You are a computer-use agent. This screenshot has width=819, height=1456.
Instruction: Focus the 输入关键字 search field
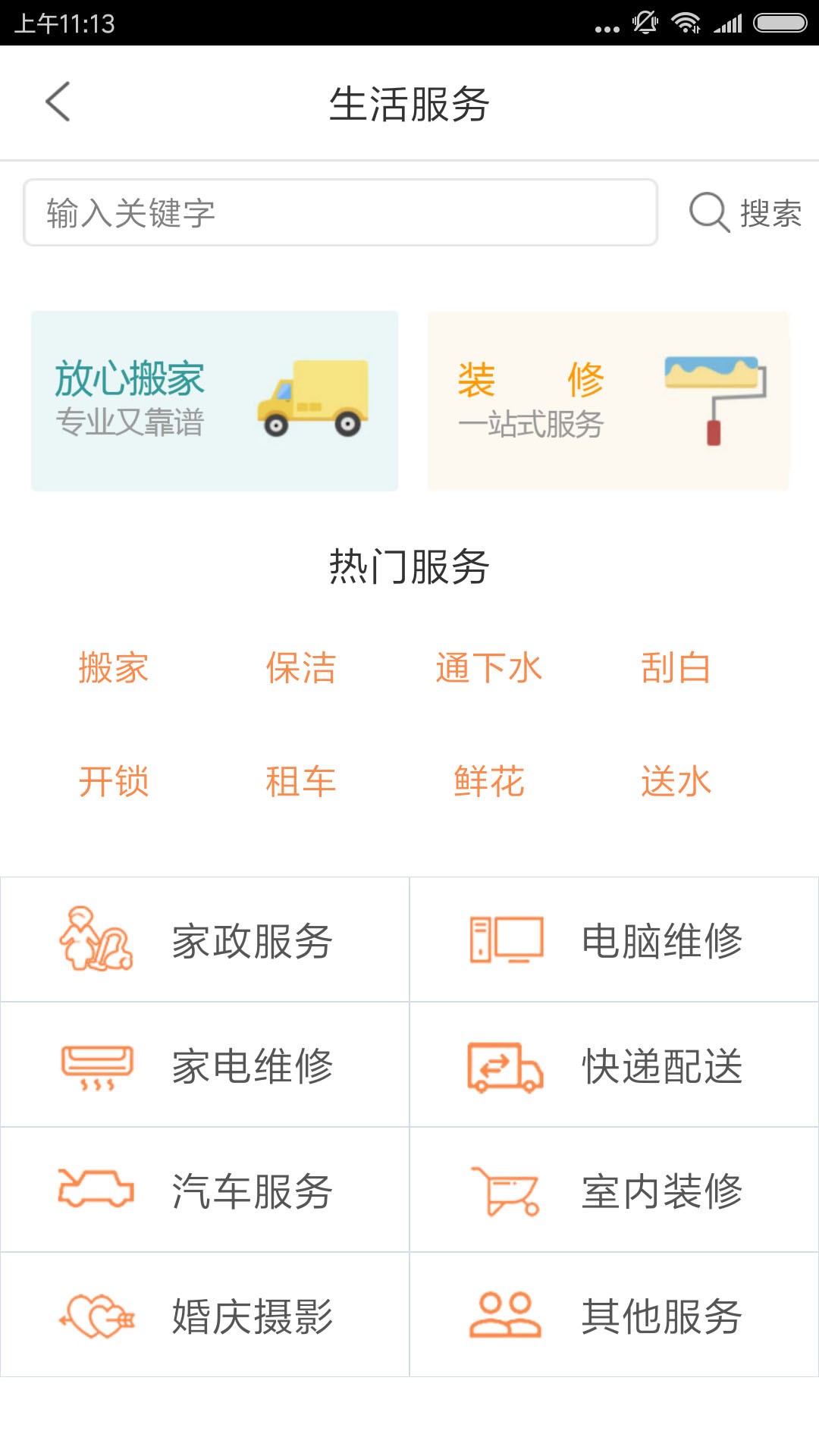coord(340,213)
